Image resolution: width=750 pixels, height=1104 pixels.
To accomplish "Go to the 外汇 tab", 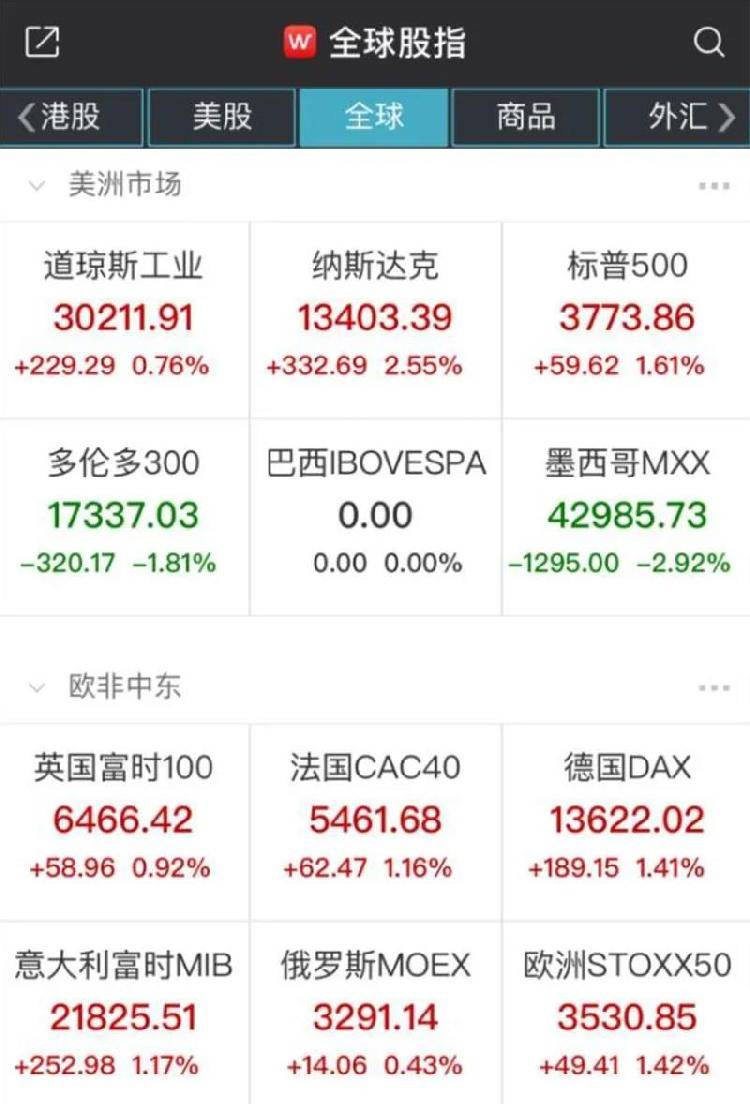I will tap(680, 117).
